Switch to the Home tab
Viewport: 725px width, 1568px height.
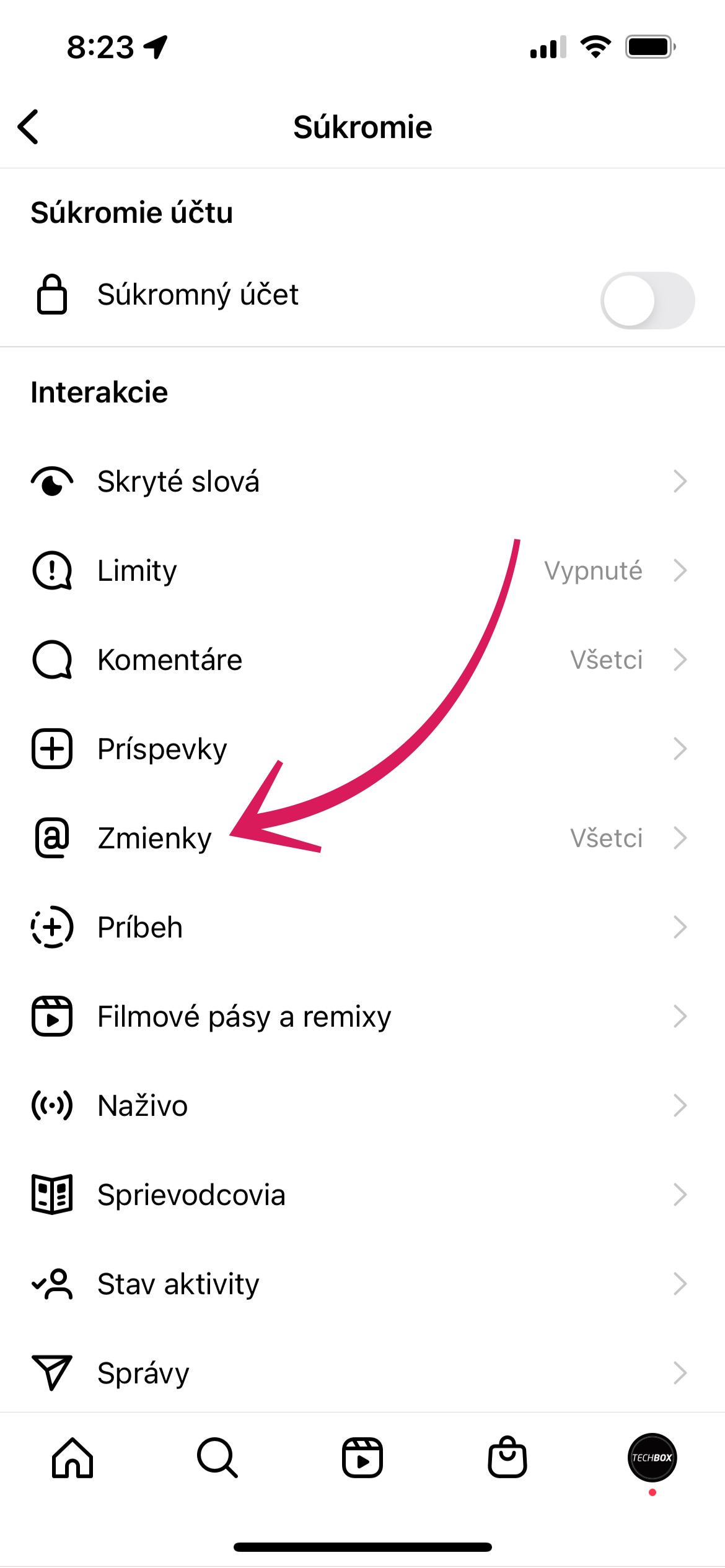coord(72,1458)
